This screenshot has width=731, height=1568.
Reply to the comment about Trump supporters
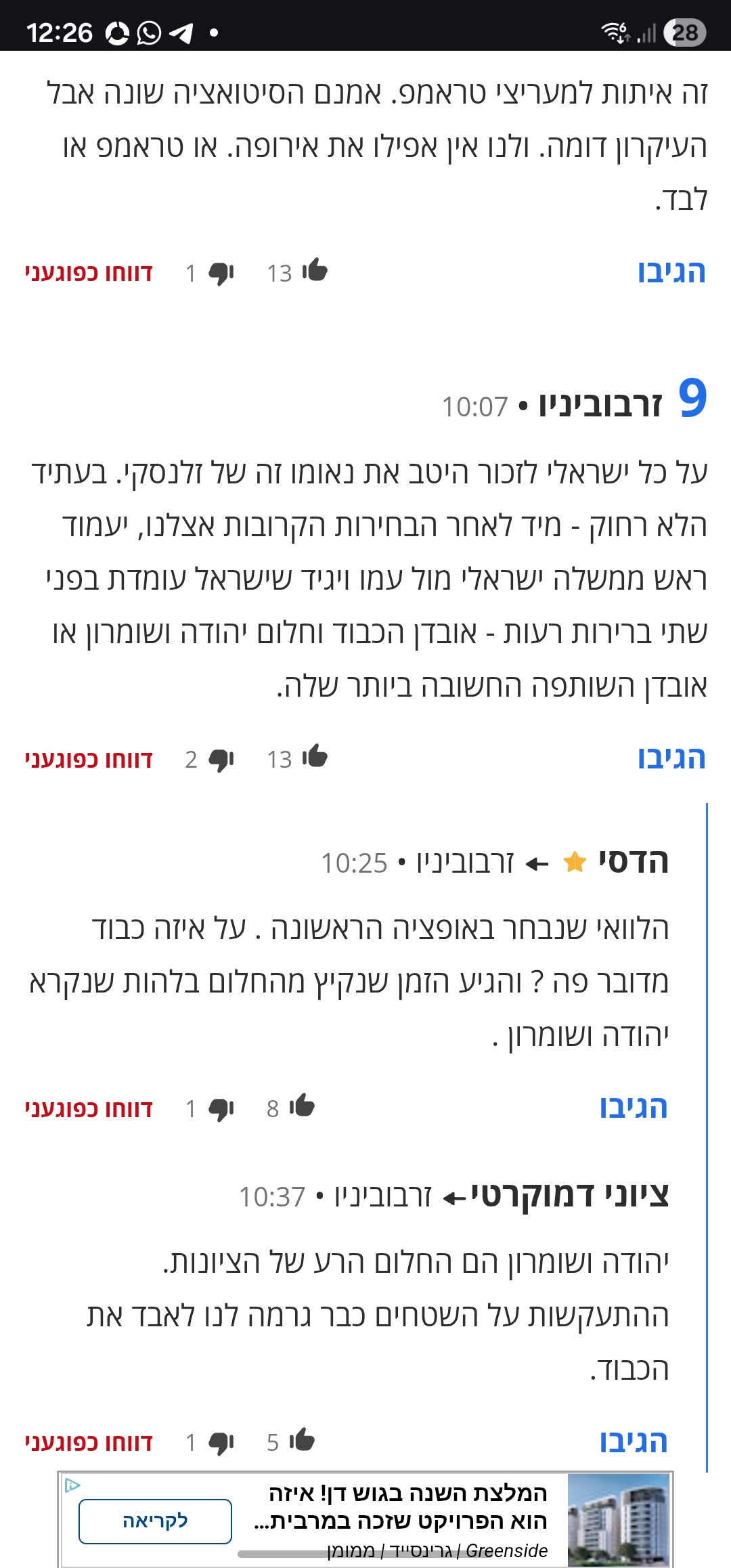pyautogui.click(x=671, y=272)
